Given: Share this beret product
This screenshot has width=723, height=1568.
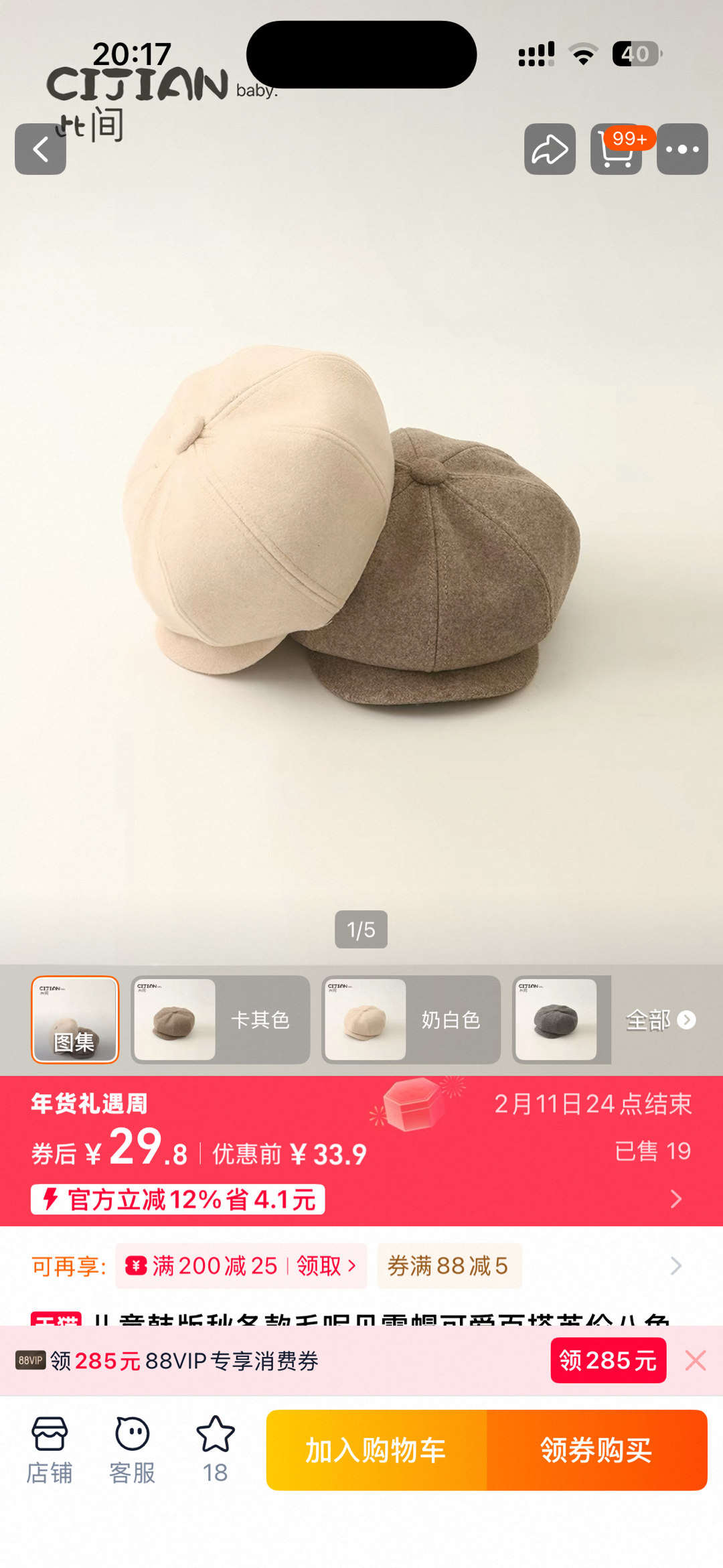Looking at the screenshot, I should (x=550, y=149).
